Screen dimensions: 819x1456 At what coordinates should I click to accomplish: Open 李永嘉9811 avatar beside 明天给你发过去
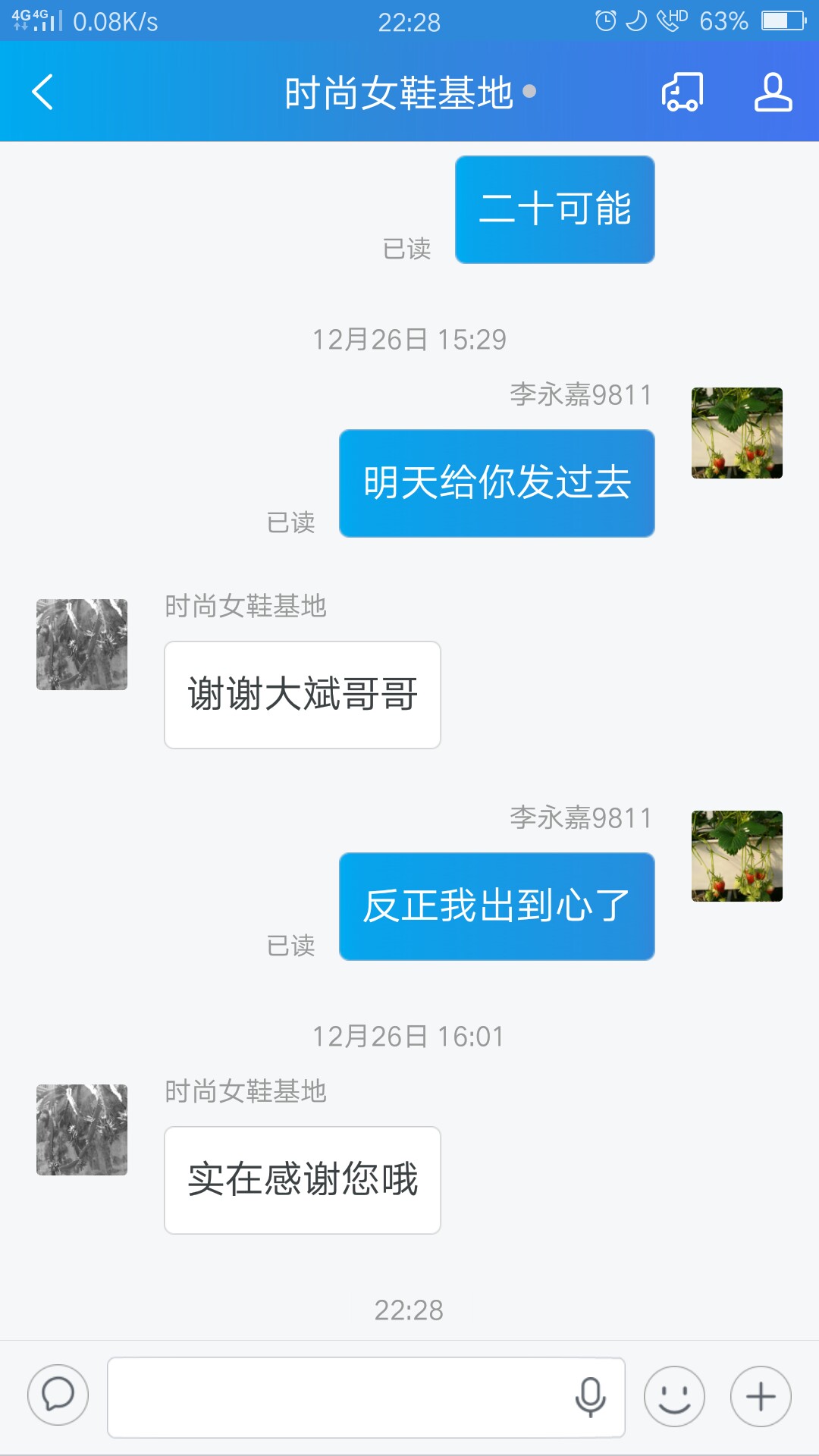click(736, 433)
